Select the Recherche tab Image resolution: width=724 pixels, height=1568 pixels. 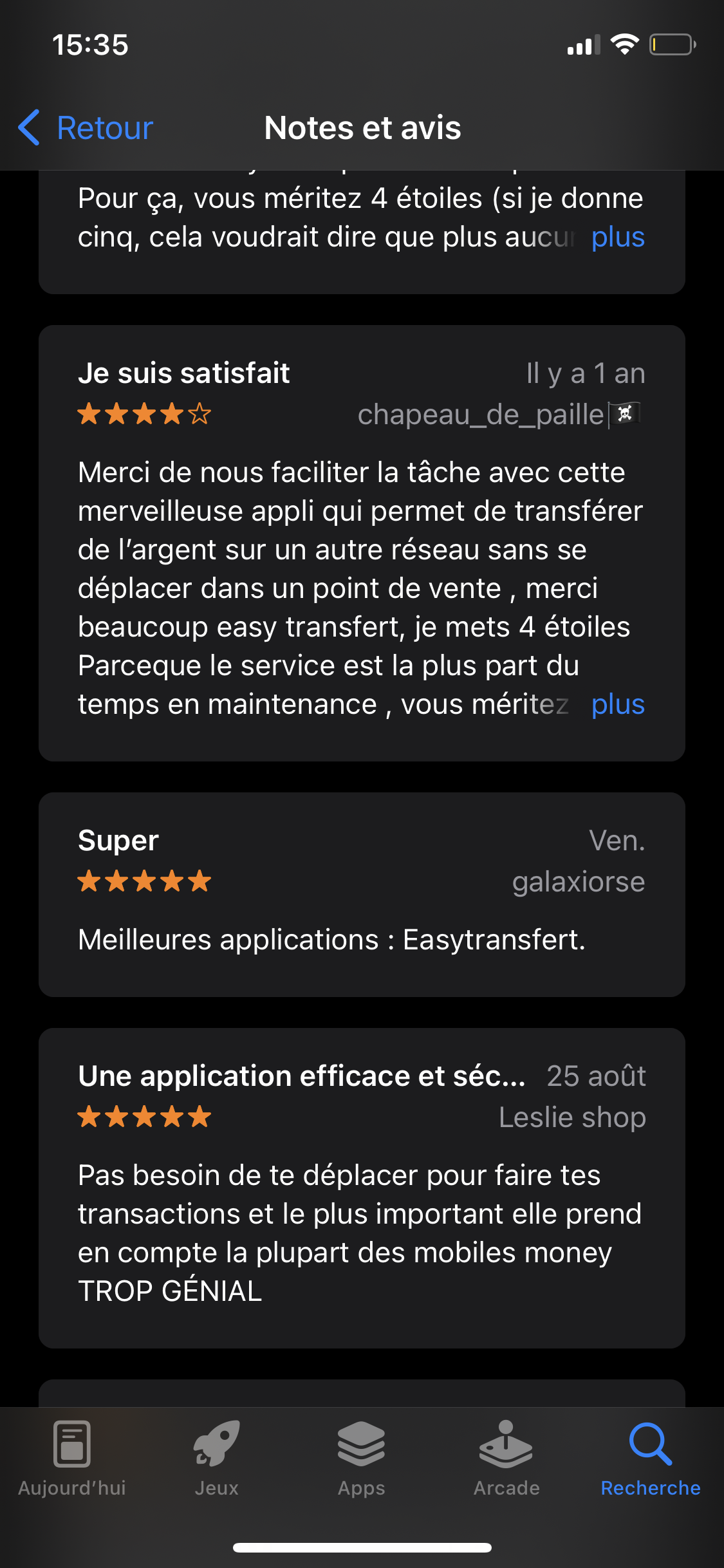coord(651,1459)
